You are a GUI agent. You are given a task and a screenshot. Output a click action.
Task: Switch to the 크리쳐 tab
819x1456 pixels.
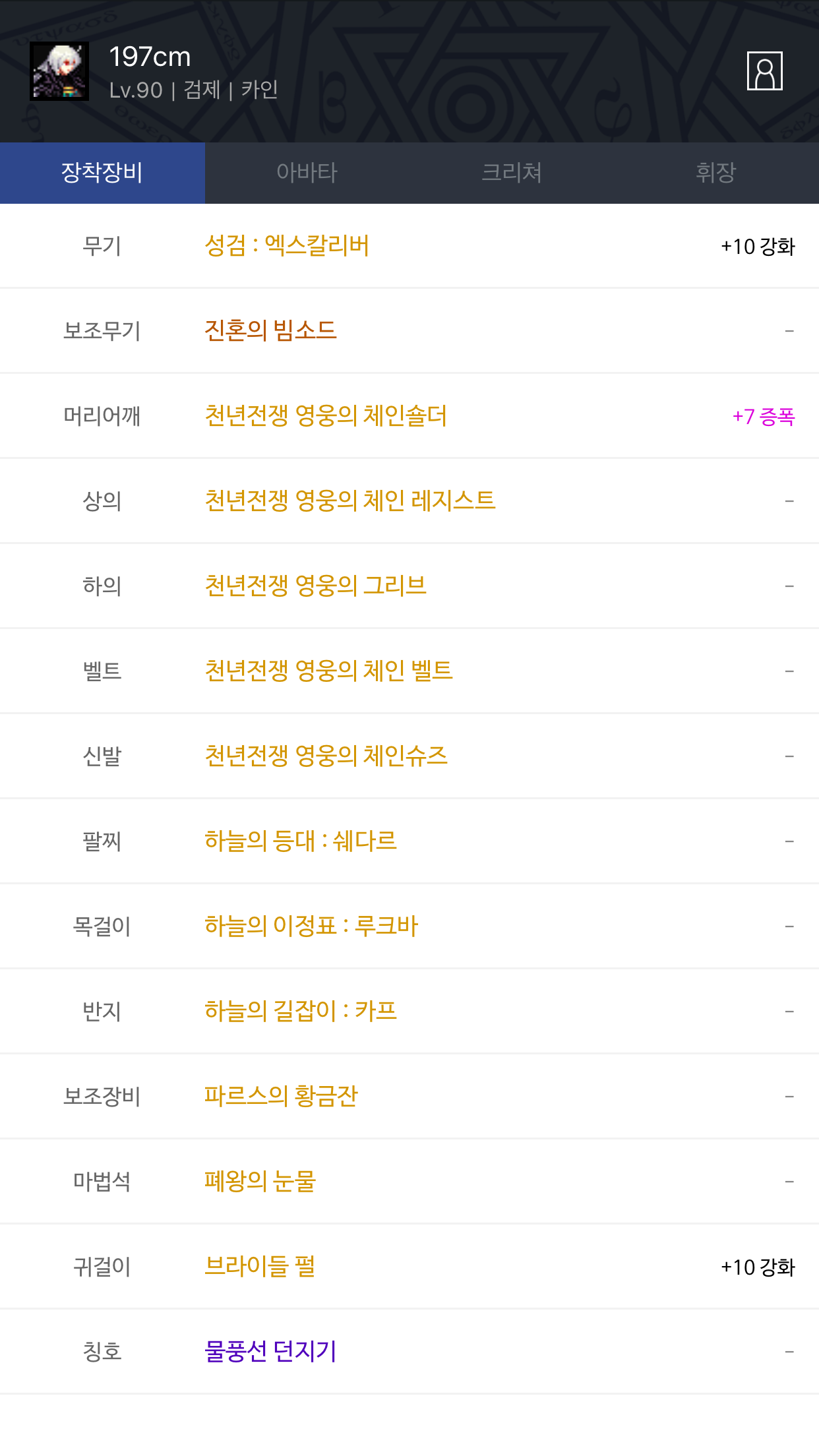[512, 173]
